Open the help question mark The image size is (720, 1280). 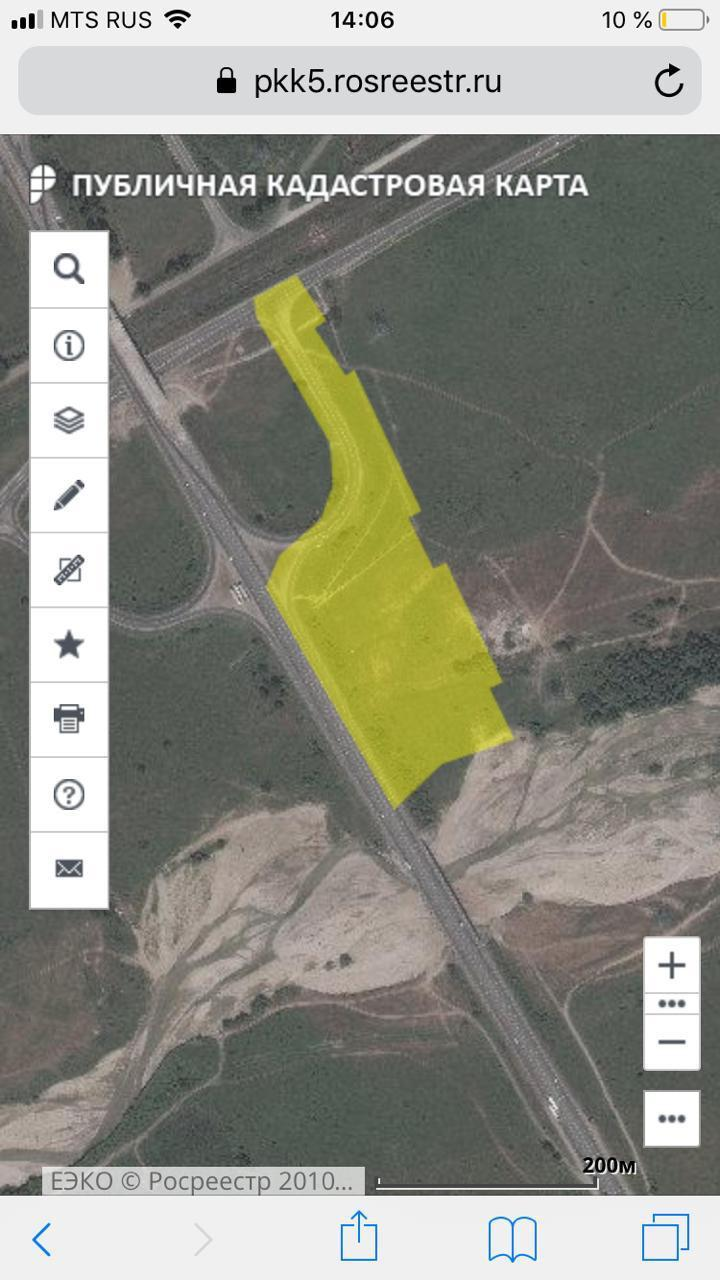click(x=69, y=795)
